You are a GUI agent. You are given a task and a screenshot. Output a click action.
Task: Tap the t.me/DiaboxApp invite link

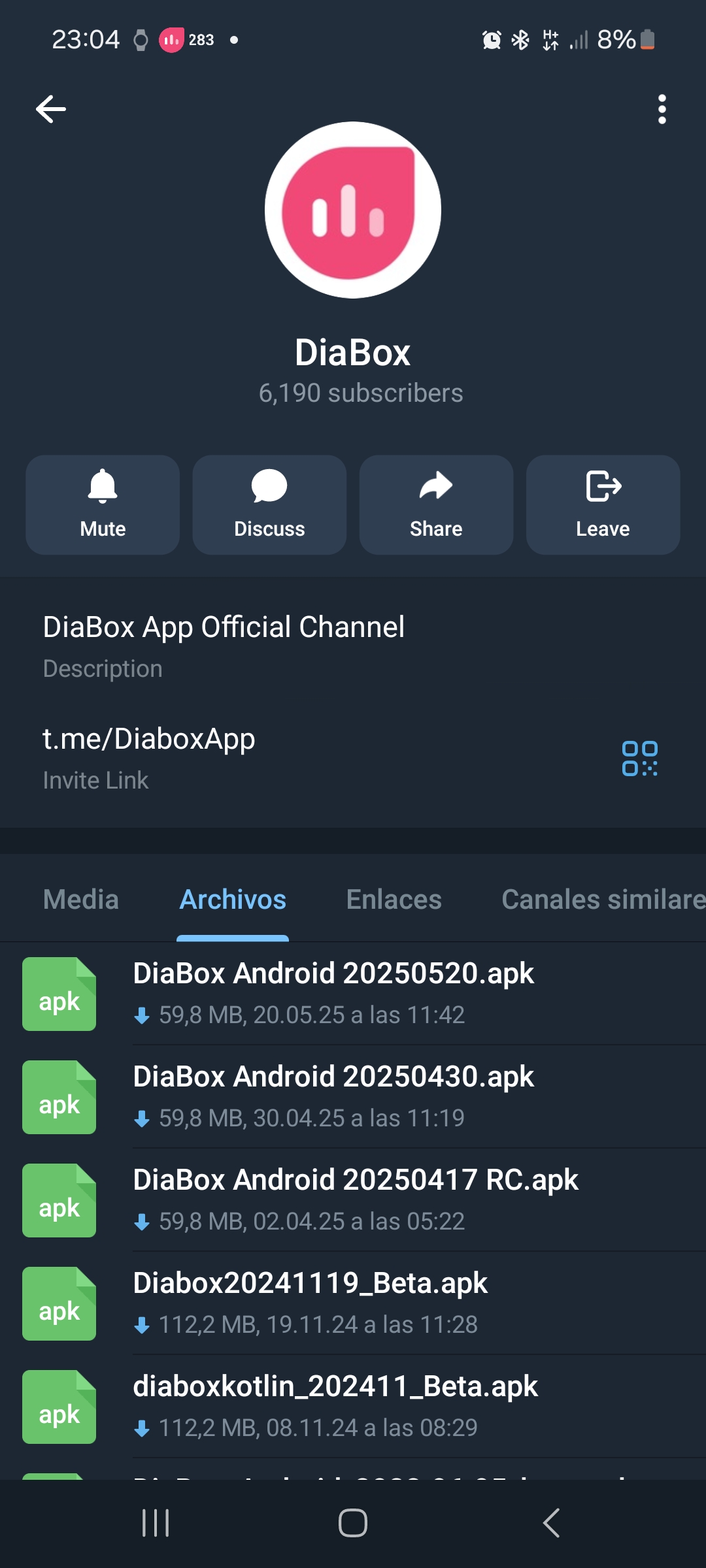tap(149, 739)
